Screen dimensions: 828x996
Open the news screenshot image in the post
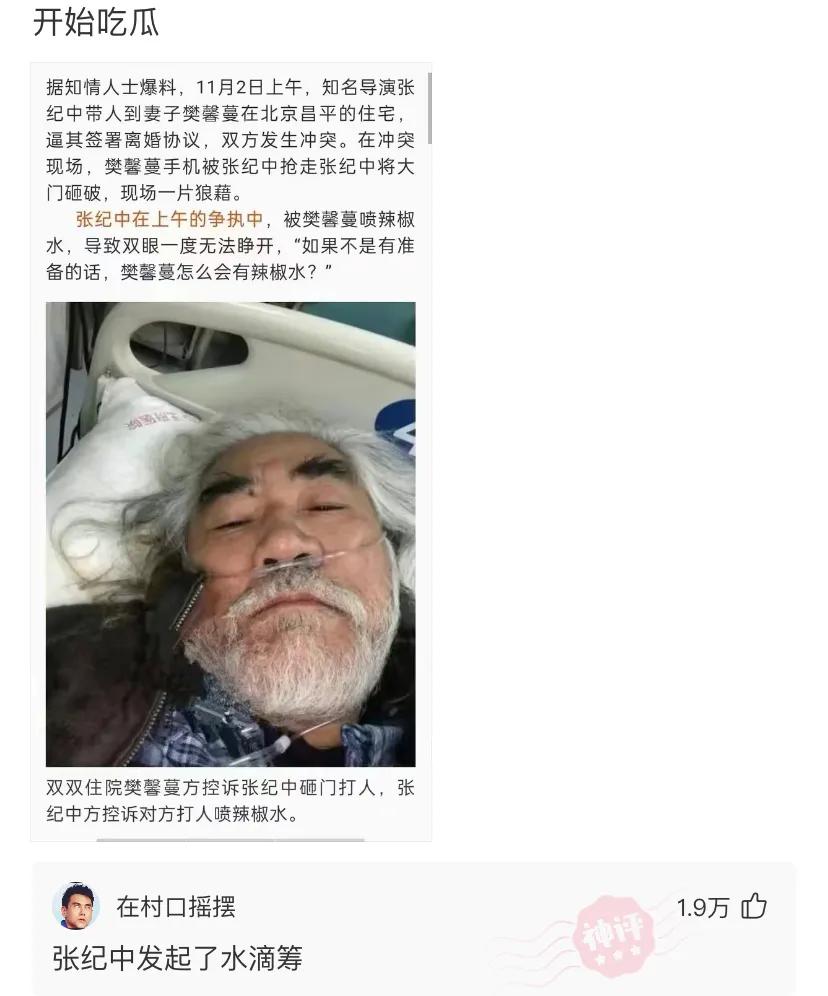[x=231, y=452]
